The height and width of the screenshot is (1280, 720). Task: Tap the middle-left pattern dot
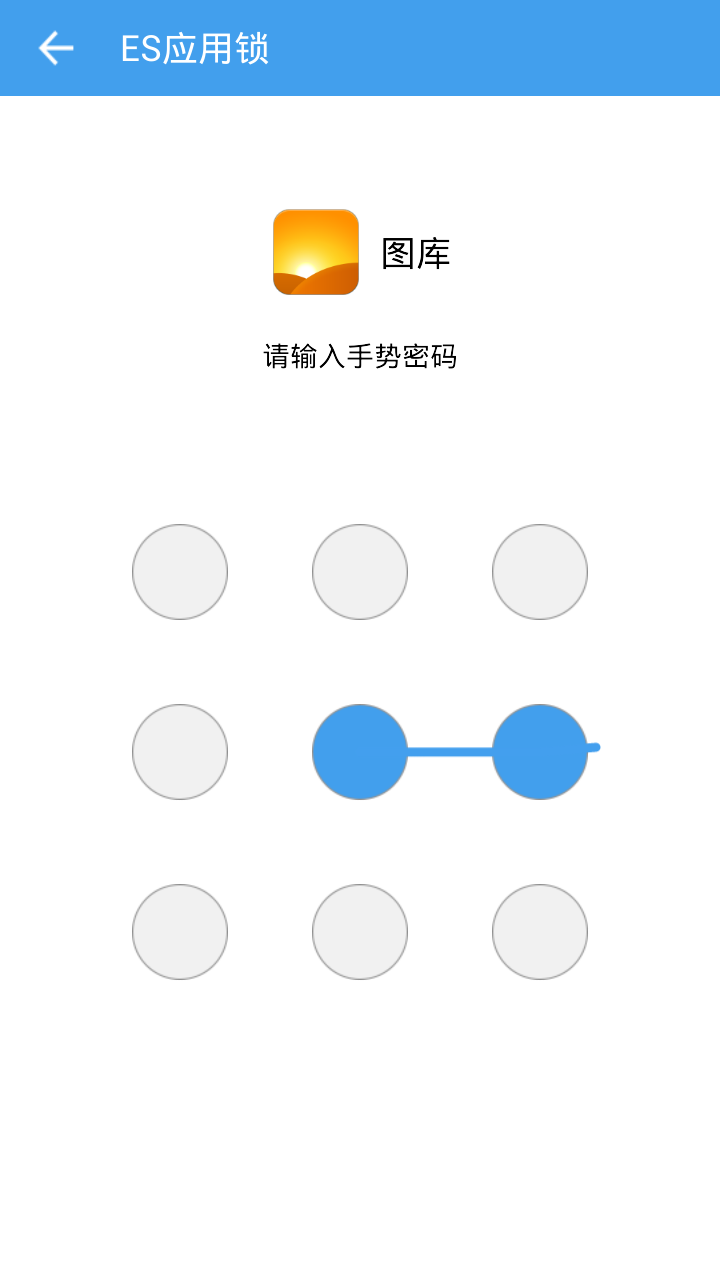(180, 751)
